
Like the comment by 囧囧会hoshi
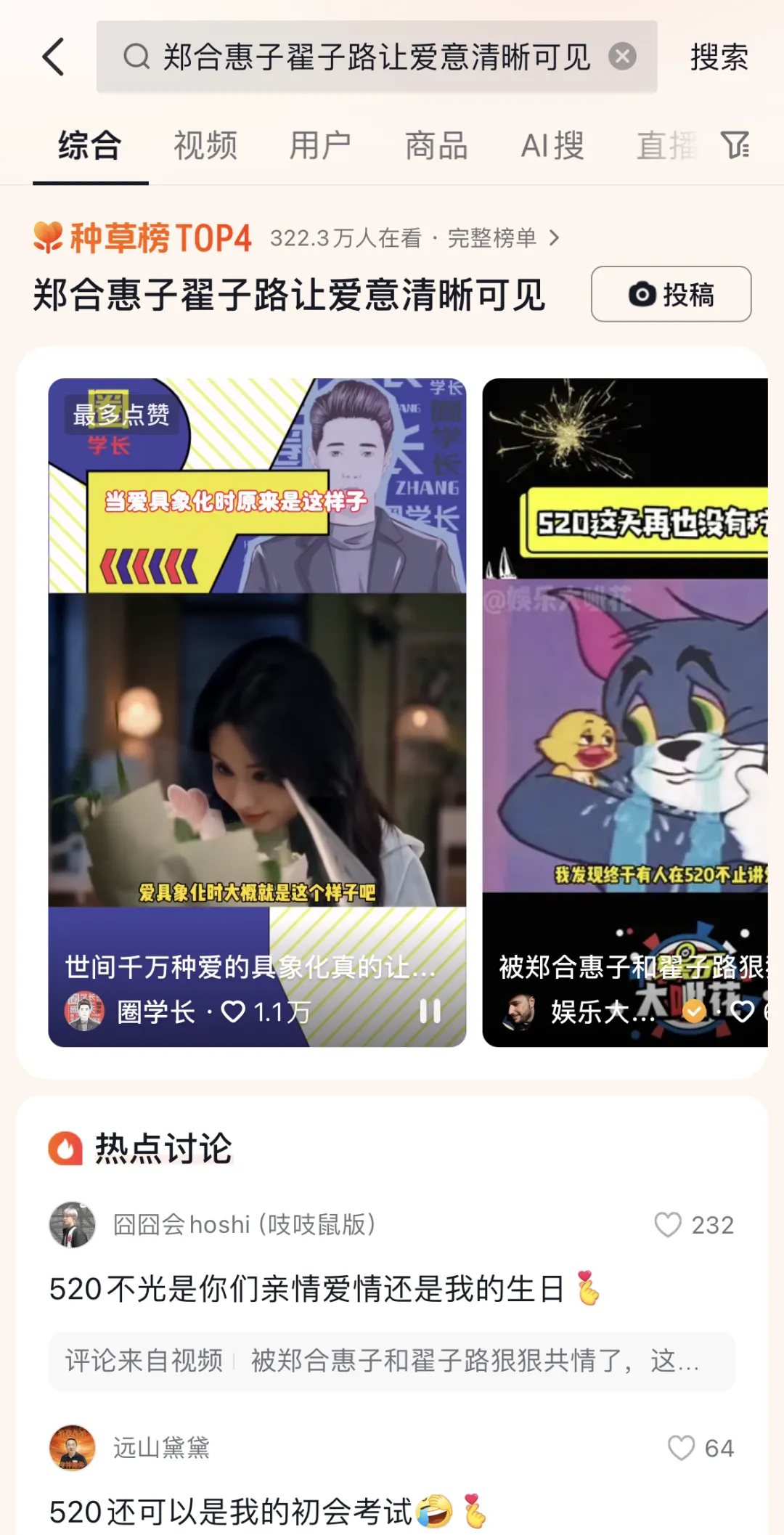(x=668, y=1225)
